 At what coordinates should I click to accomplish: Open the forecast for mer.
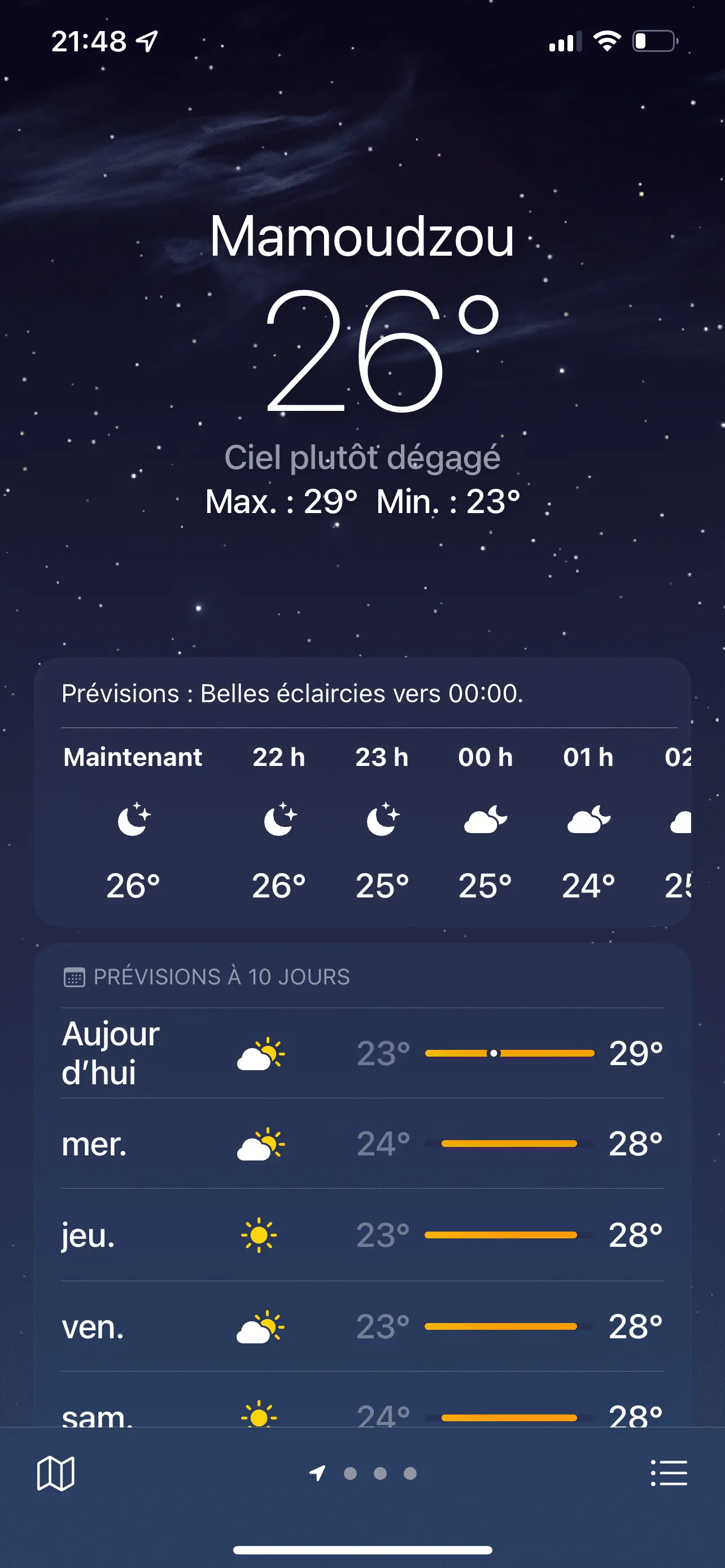click(x=362, y=1144)
